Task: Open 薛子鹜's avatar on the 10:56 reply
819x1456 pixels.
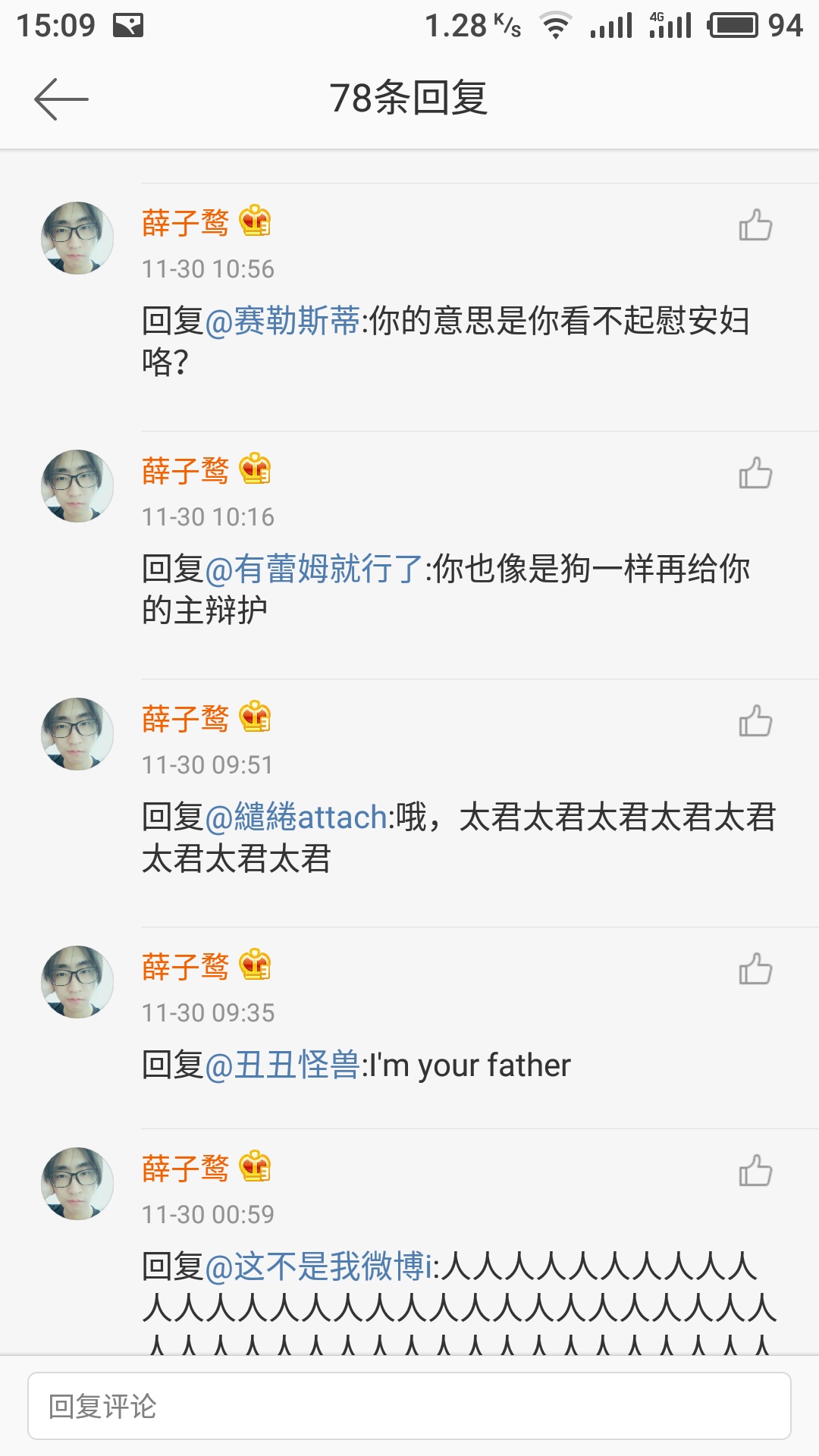Action: tap(77, 238)
